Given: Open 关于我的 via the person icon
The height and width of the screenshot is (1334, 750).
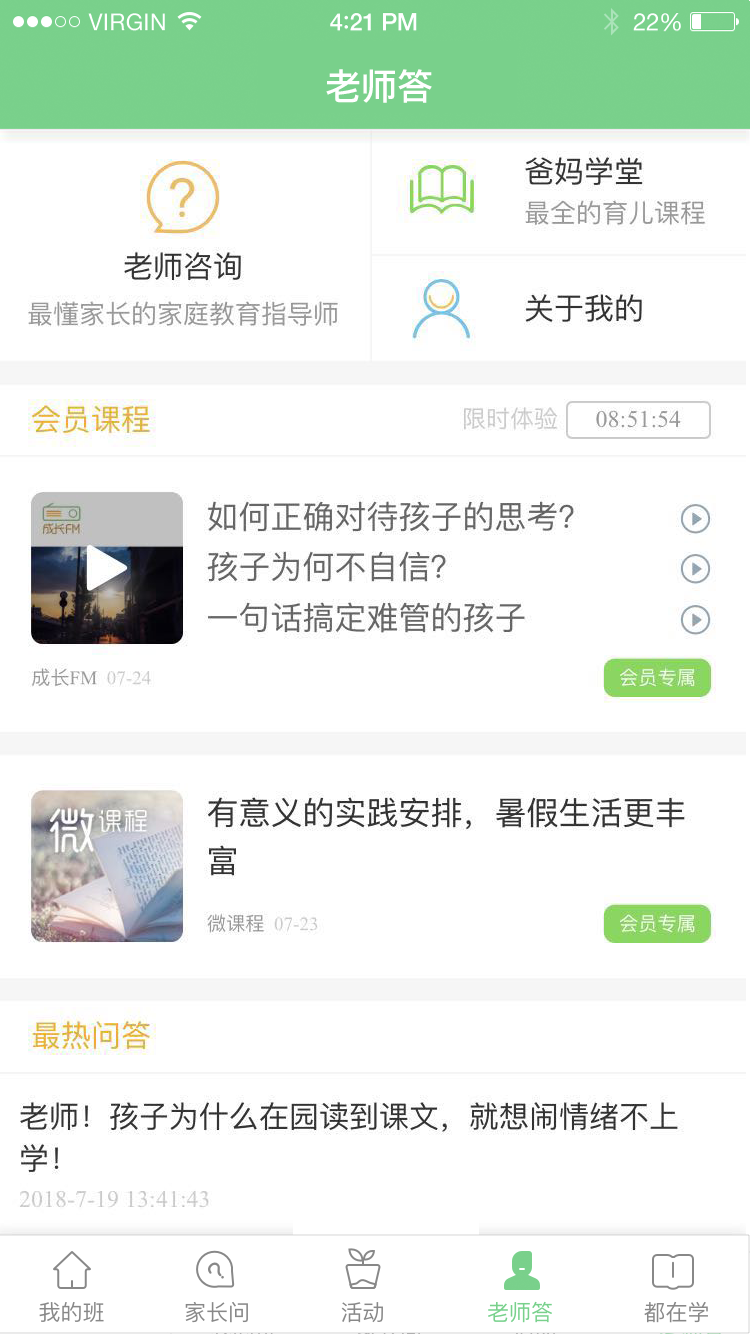Looking at the screenshot, I should (441, 303).
